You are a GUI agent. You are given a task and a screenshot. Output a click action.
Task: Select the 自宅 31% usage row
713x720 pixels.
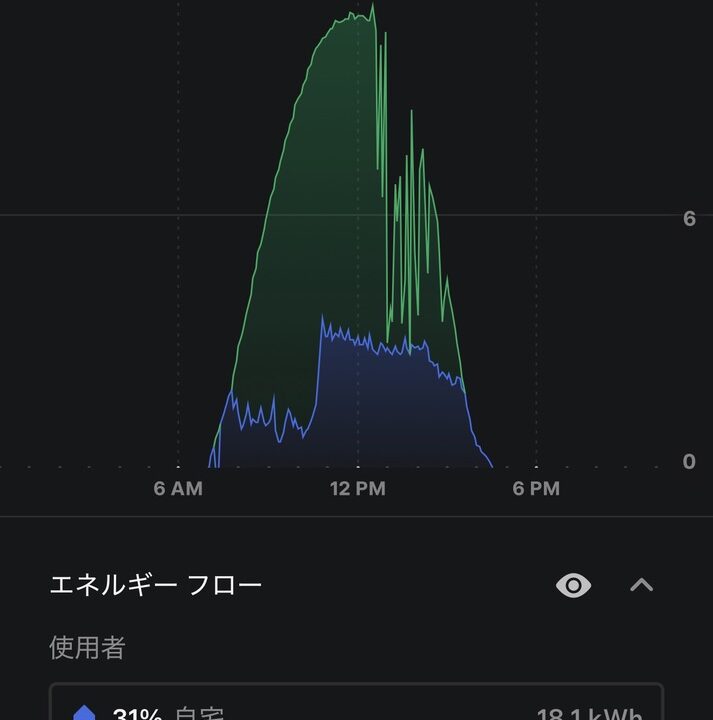pos(357,708)
